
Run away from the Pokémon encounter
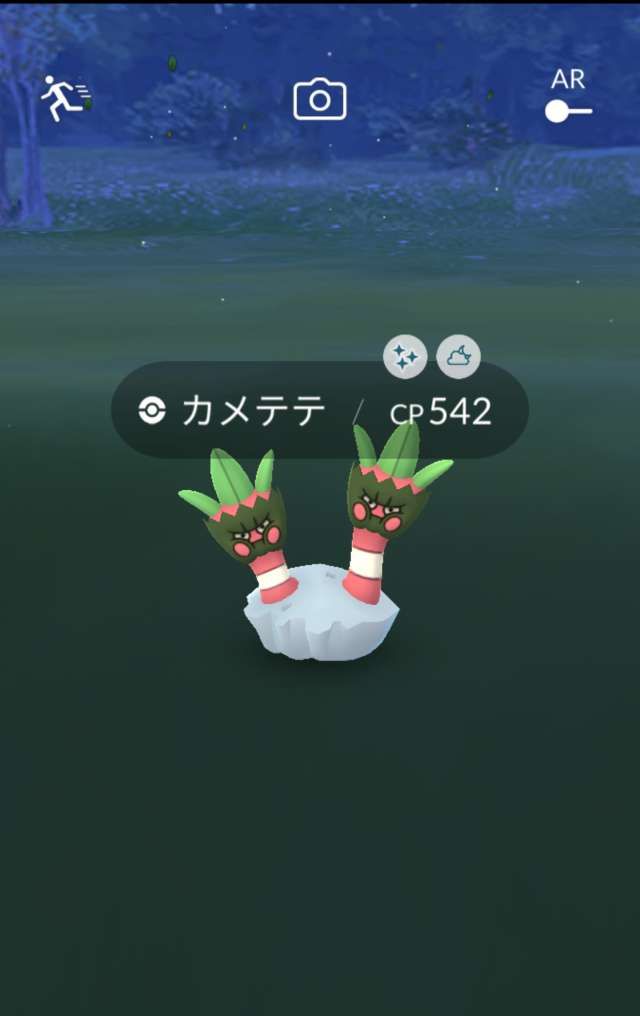tap(64, 98)
